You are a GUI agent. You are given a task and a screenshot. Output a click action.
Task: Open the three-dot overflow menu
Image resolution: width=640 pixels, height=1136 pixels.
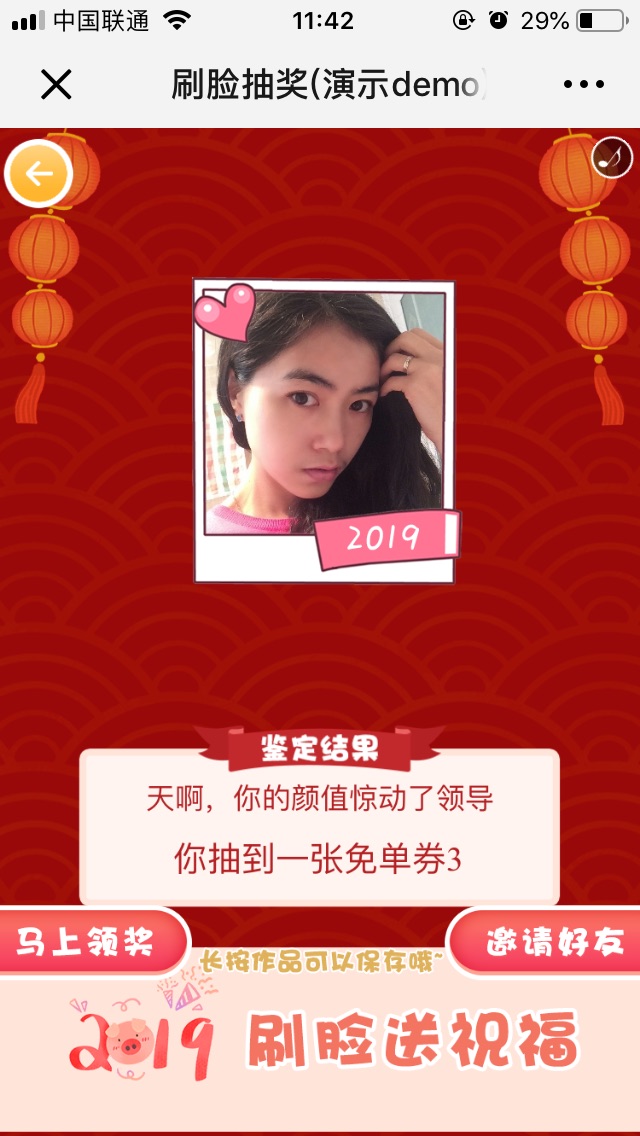(584, 85)
